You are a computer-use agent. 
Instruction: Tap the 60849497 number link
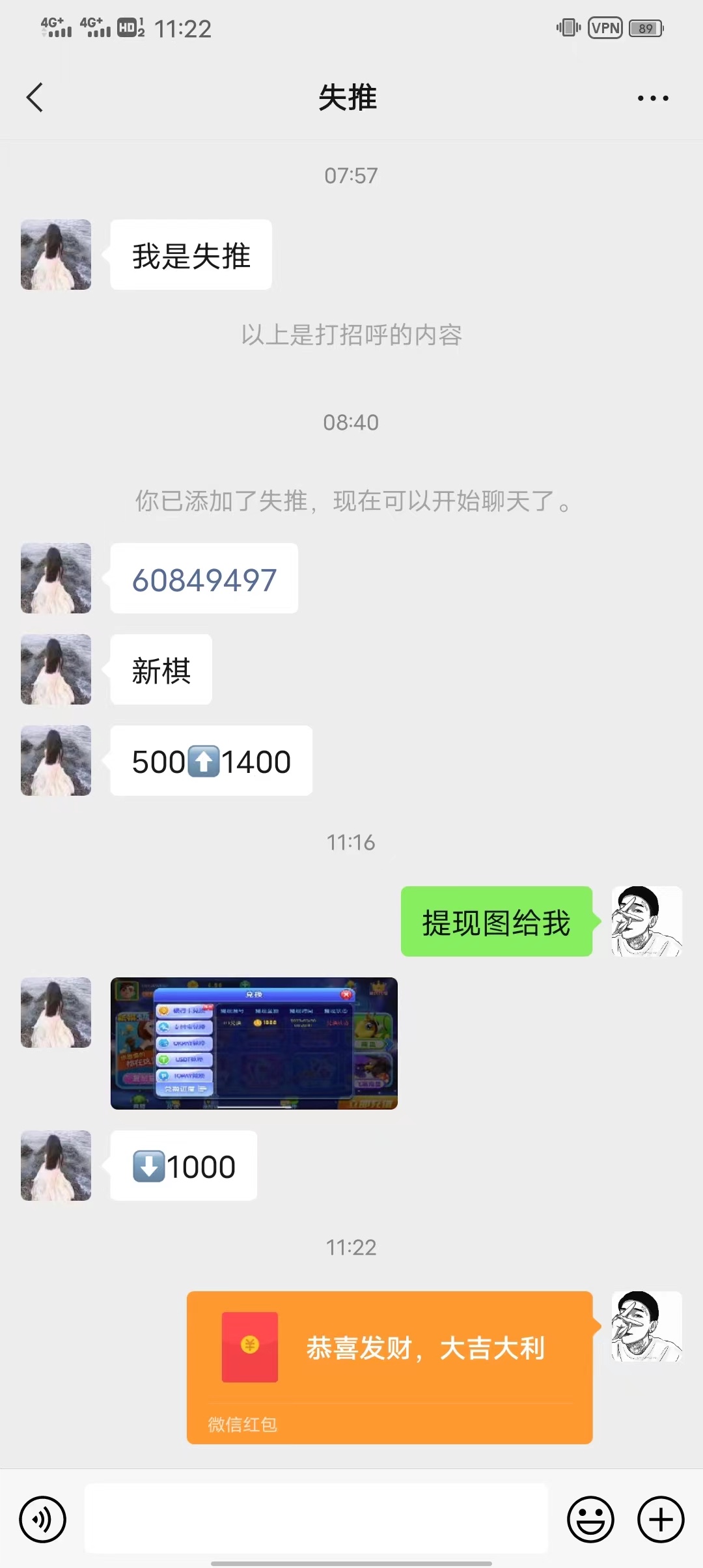click(x=204, y=580)
